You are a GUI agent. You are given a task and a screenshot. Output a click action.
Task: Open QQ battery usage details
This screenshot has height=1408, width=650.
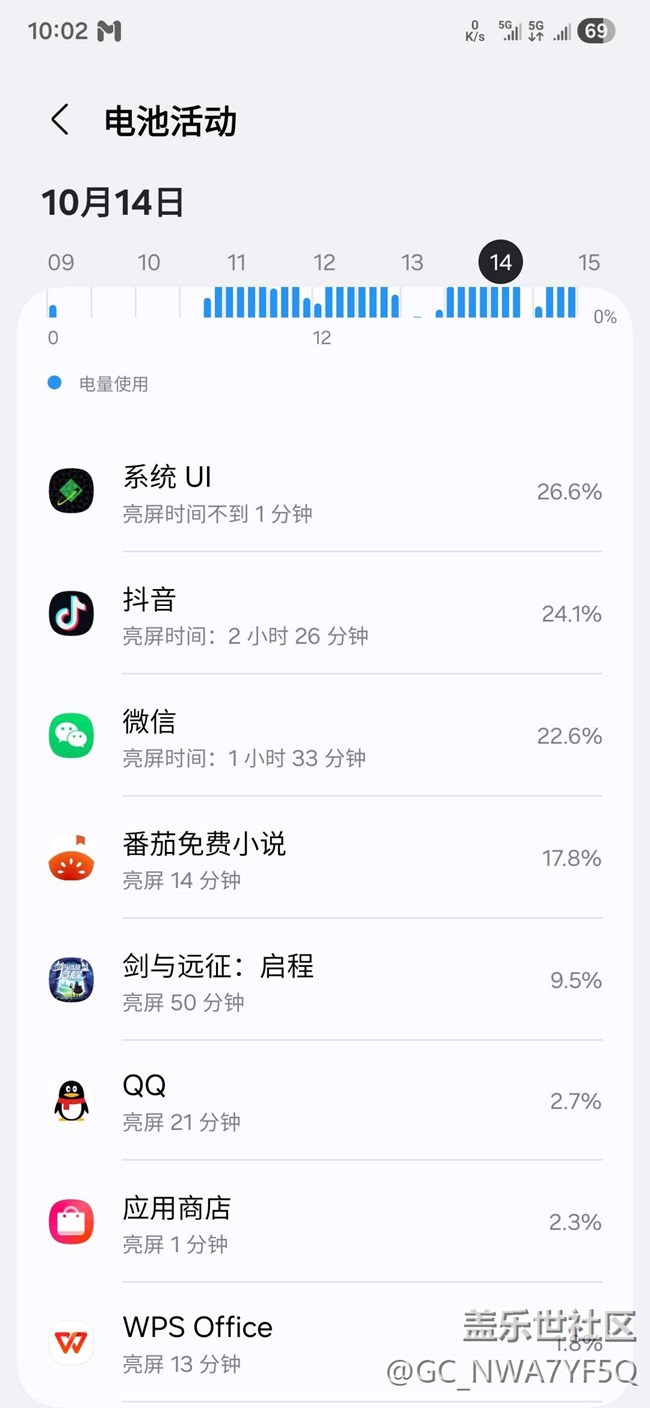pos(325,1101)
